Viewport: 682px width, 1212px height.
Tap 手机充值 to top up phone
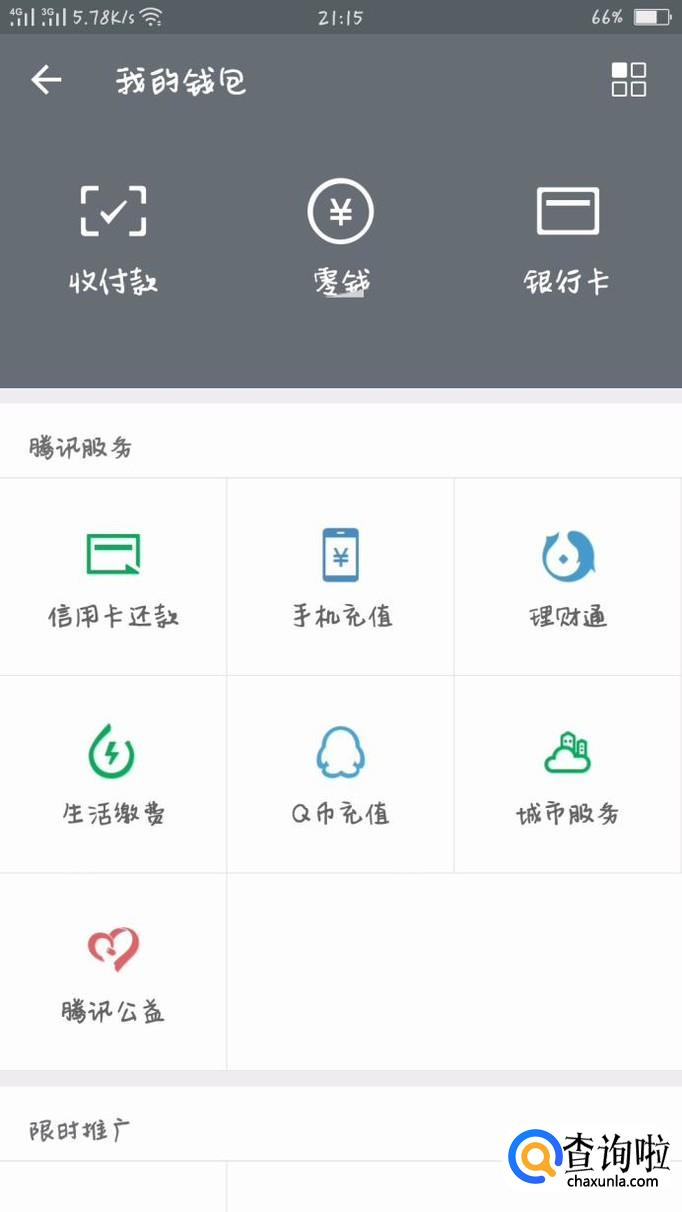[x=340, y=577]
